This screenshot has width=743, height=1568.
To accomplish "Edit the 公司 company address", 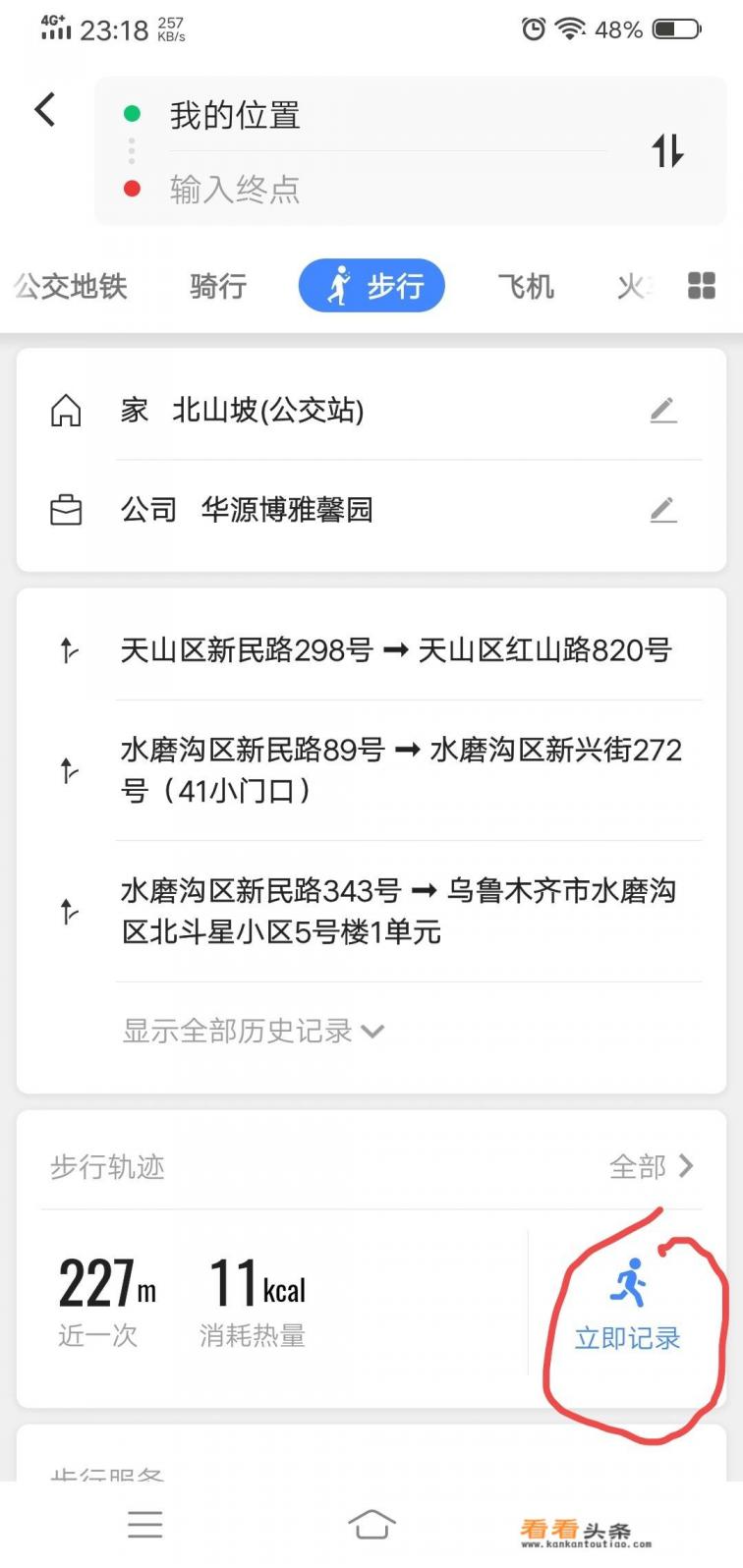I will point(663,510).
